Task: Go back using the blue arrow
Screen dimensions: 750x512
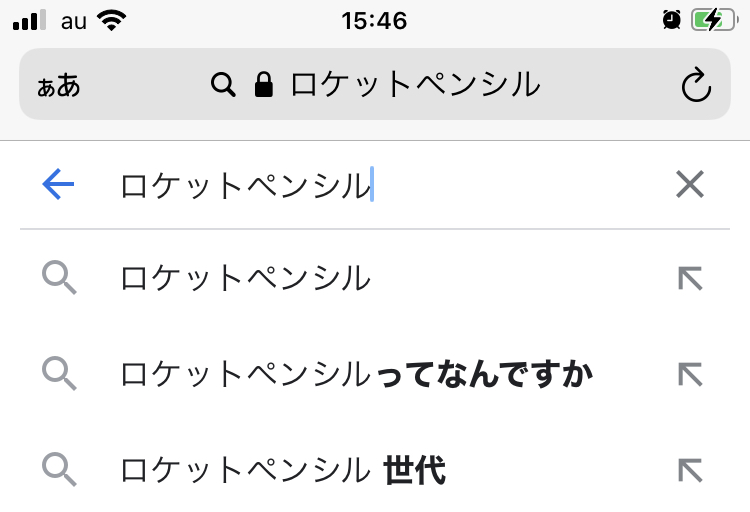Action: pos(59,184)
